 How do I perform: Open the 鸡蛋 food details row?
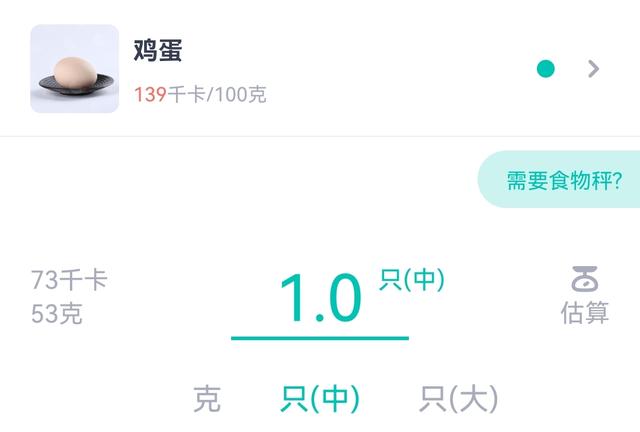(x=320, y=68)
